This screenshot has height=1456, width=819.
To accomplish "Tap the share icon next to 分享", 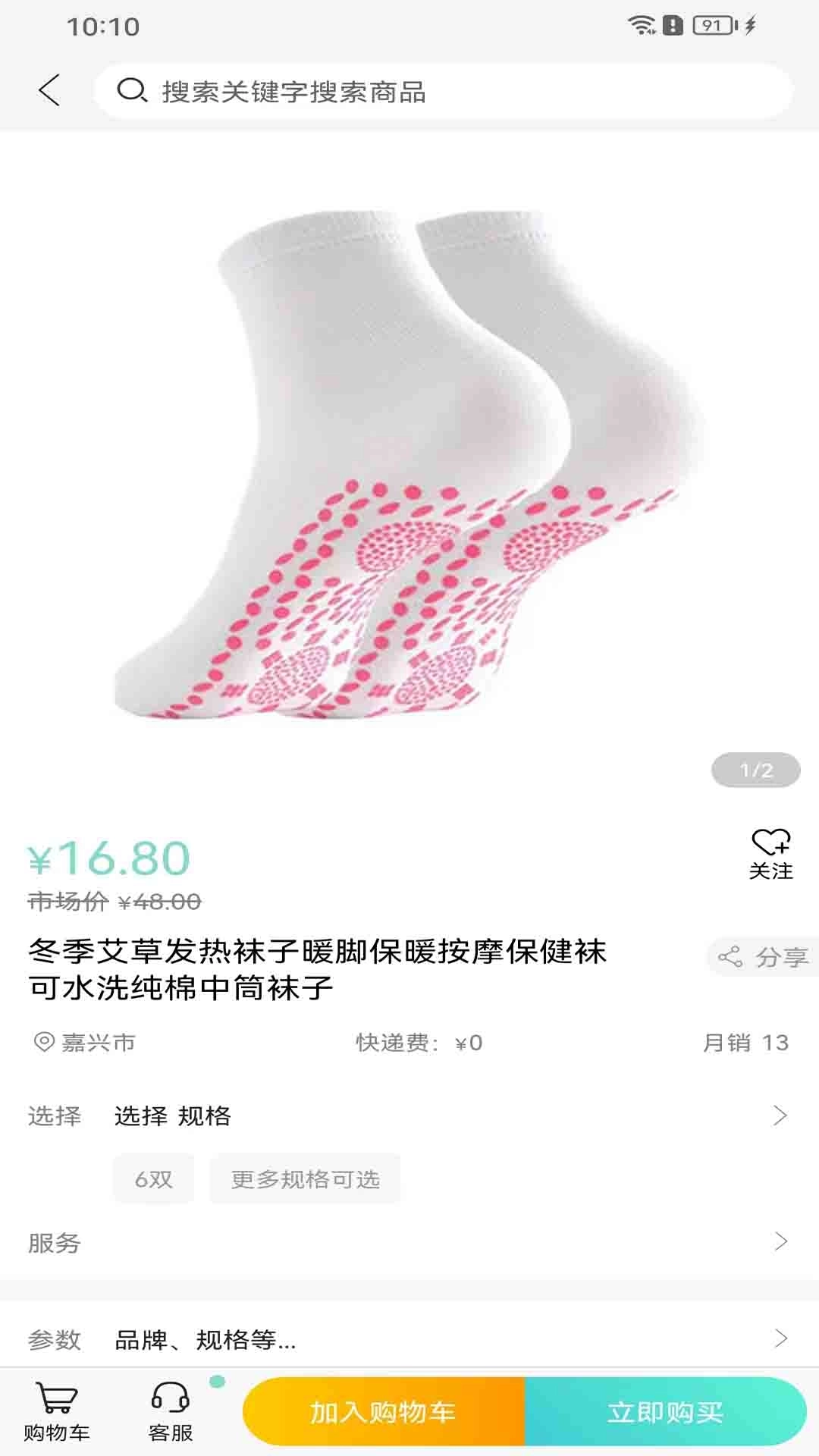I will click(x=730, y=957).
